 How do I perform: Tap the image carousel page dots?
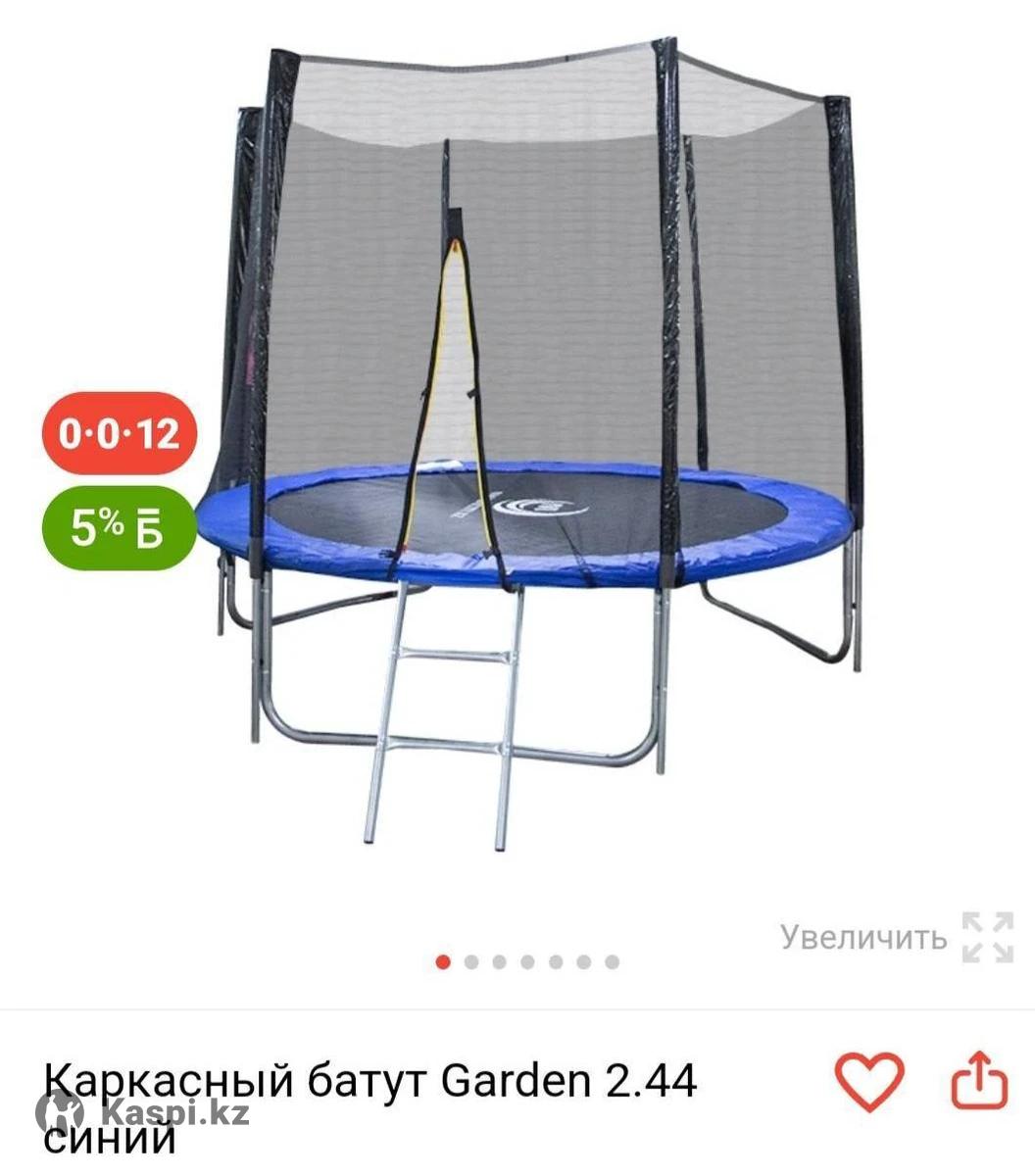[x=527, y=961]
